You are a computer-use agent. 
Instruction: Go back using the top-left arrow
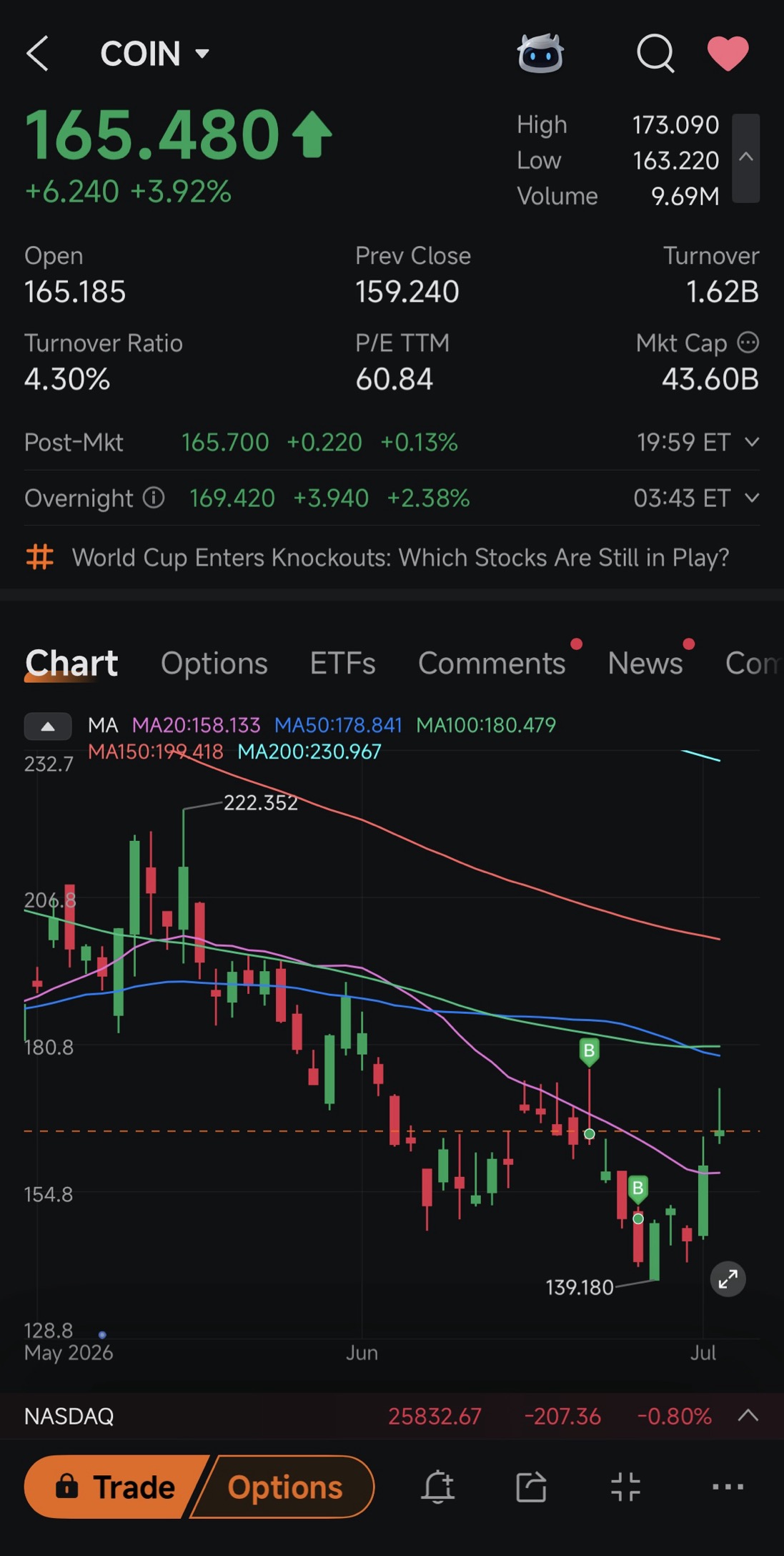[x=37, y=54]
